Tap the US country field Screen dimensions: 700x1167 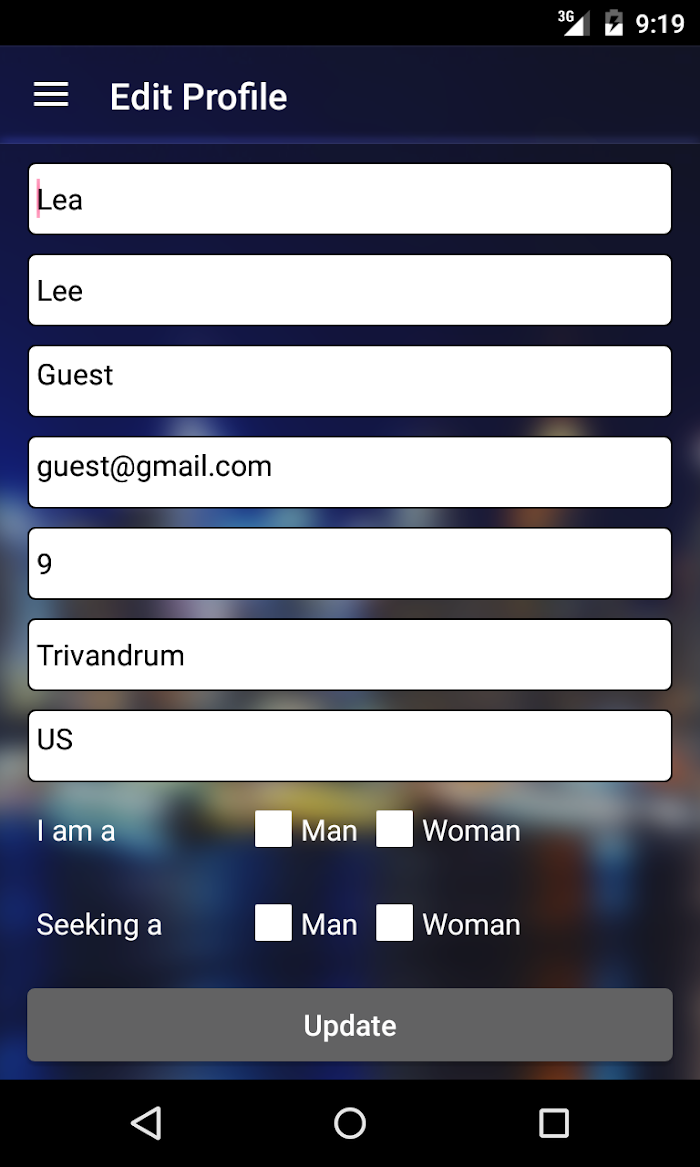click(350, 746)
